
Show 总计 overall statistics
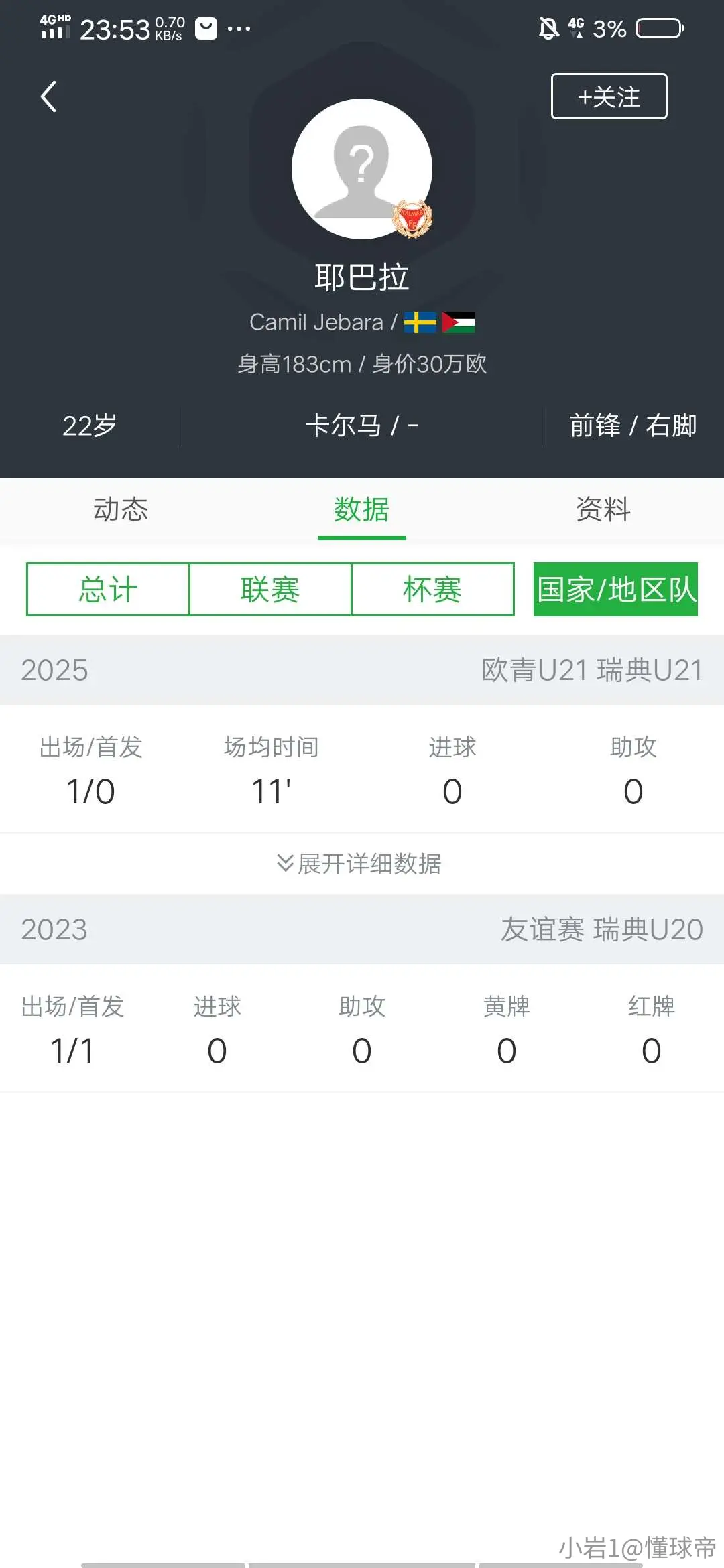coord(108,590)
